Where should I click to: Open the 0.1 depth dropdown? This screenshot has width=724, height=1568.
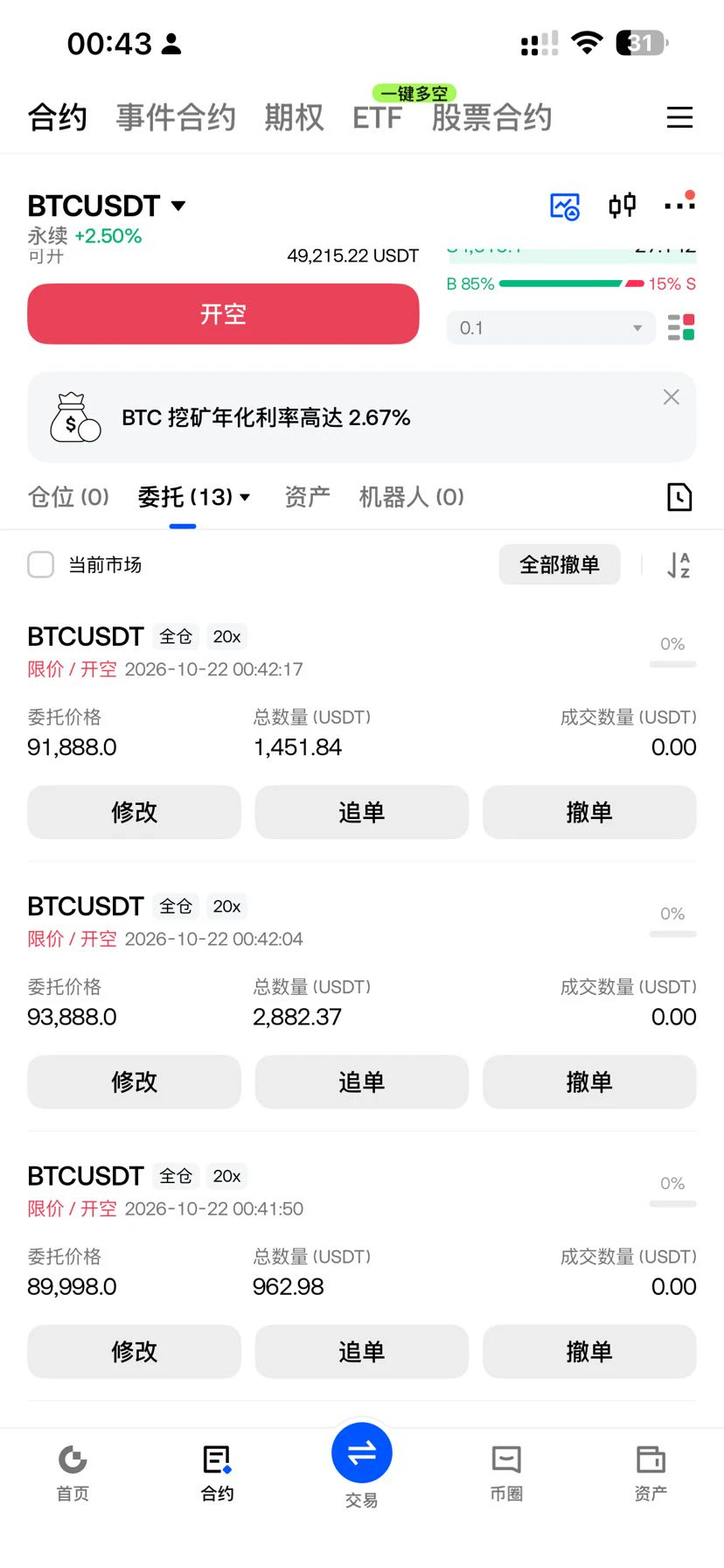(x=551, y=328)
